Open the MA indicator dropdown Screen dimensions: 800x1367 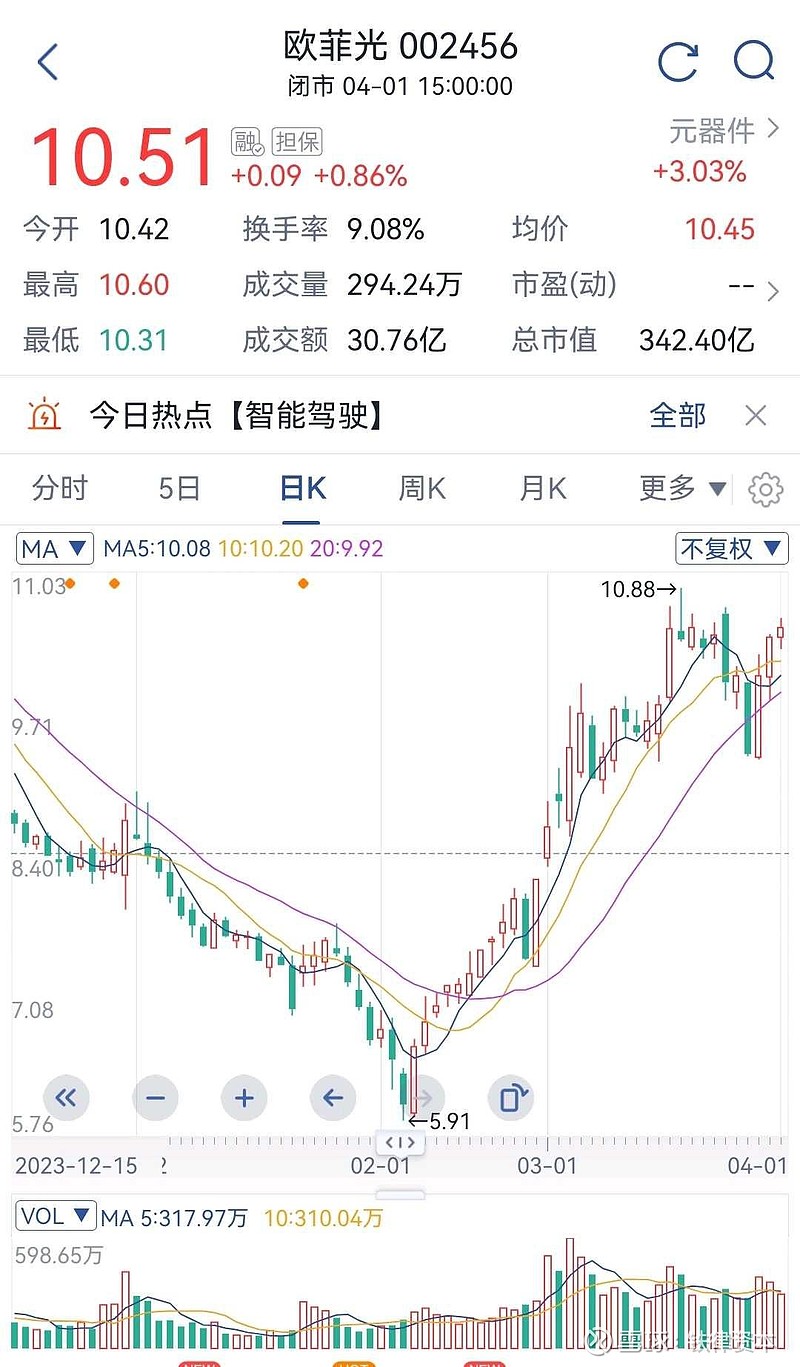pos(54,548)
